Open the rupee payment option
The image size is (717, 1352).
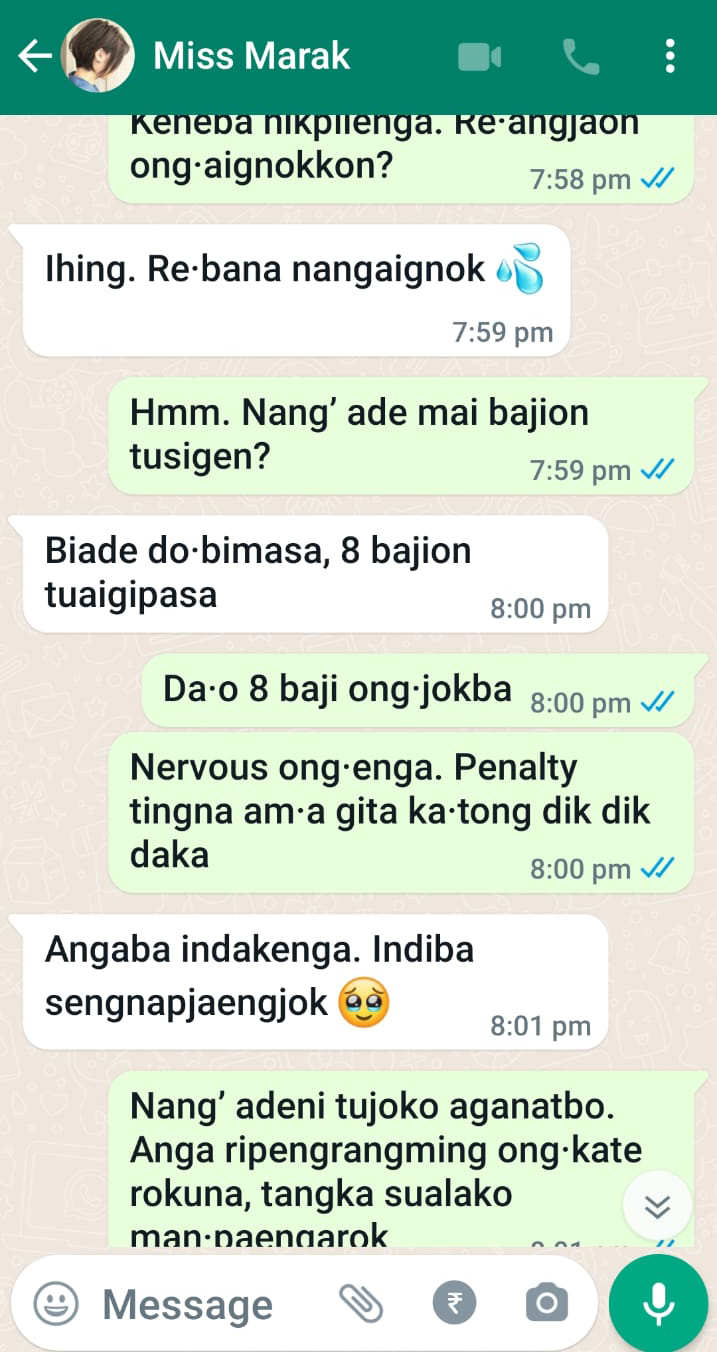click(454, 1303)
